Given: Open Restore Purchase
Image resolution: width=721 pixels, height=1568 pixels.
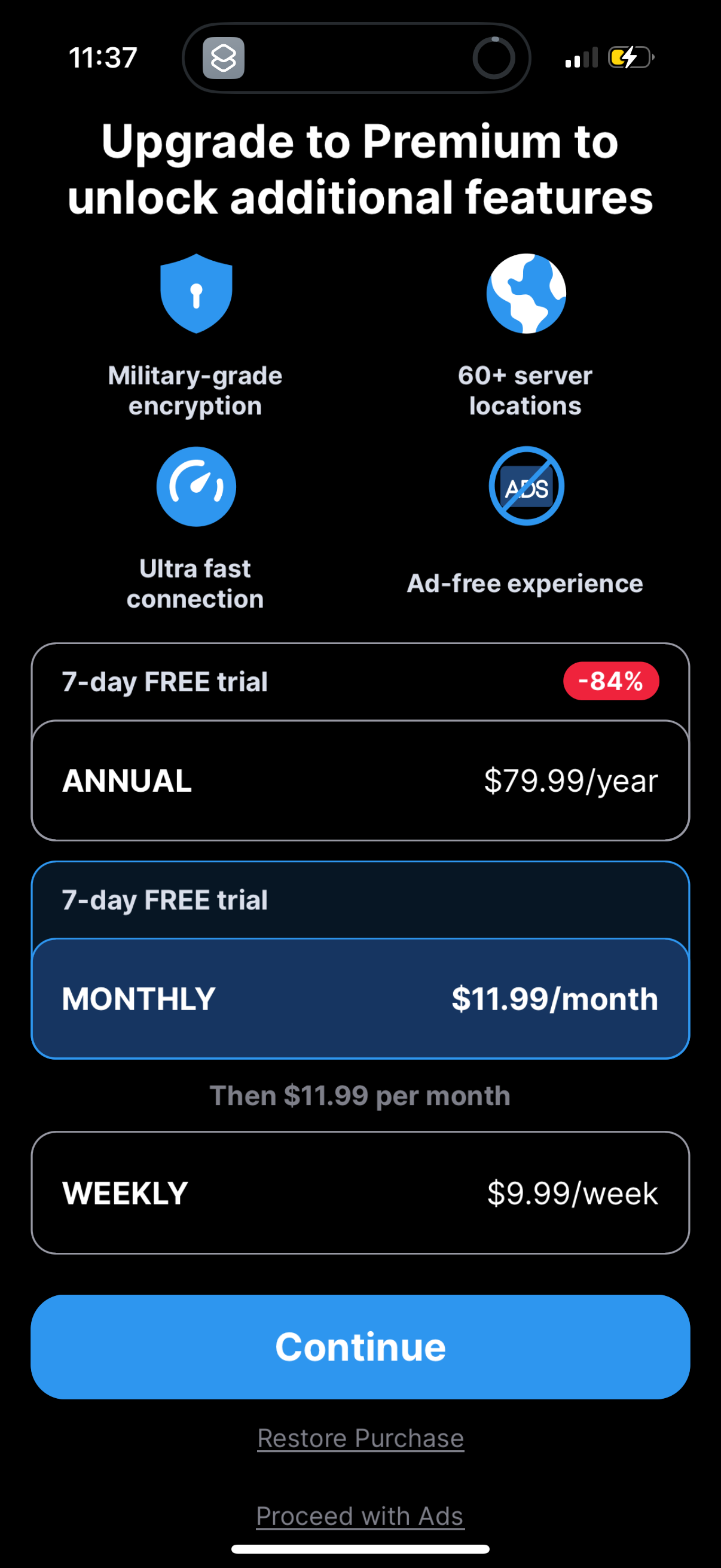Looking at the screenshot, I should (x=360, y=1438).
